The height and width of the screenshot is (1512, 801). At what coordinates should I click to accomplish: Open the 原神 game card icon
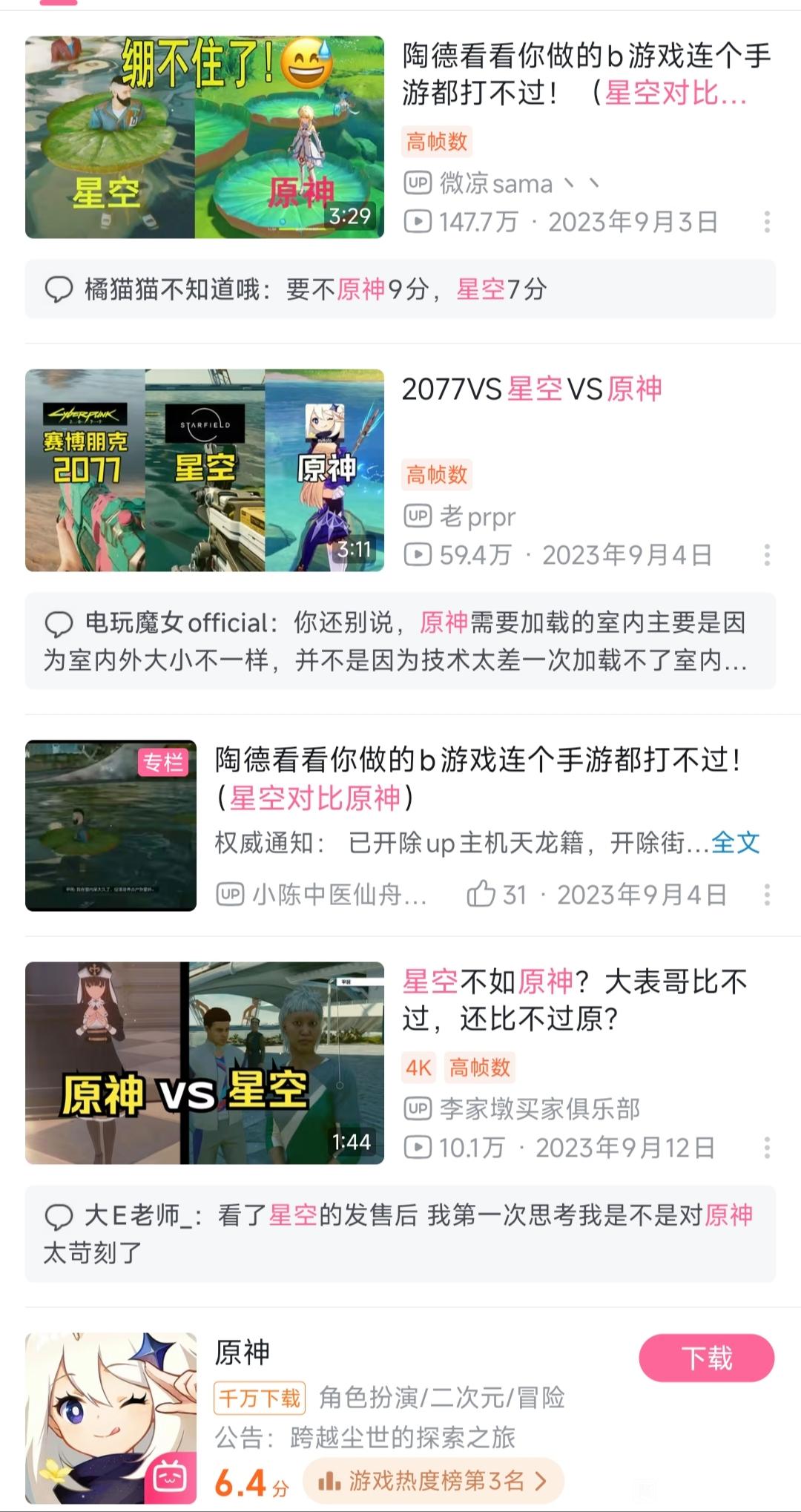pos(111,1419)
